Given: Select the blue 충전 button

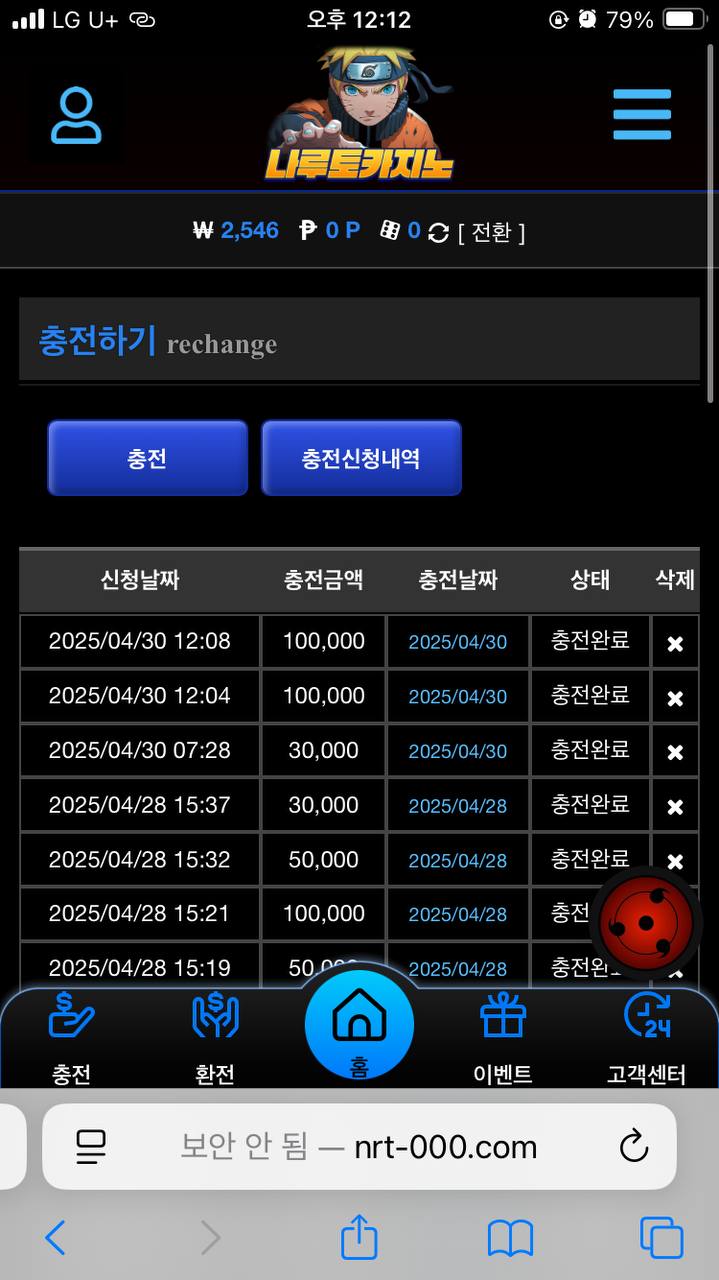Looking at the screenshot, I should point(147,458).
